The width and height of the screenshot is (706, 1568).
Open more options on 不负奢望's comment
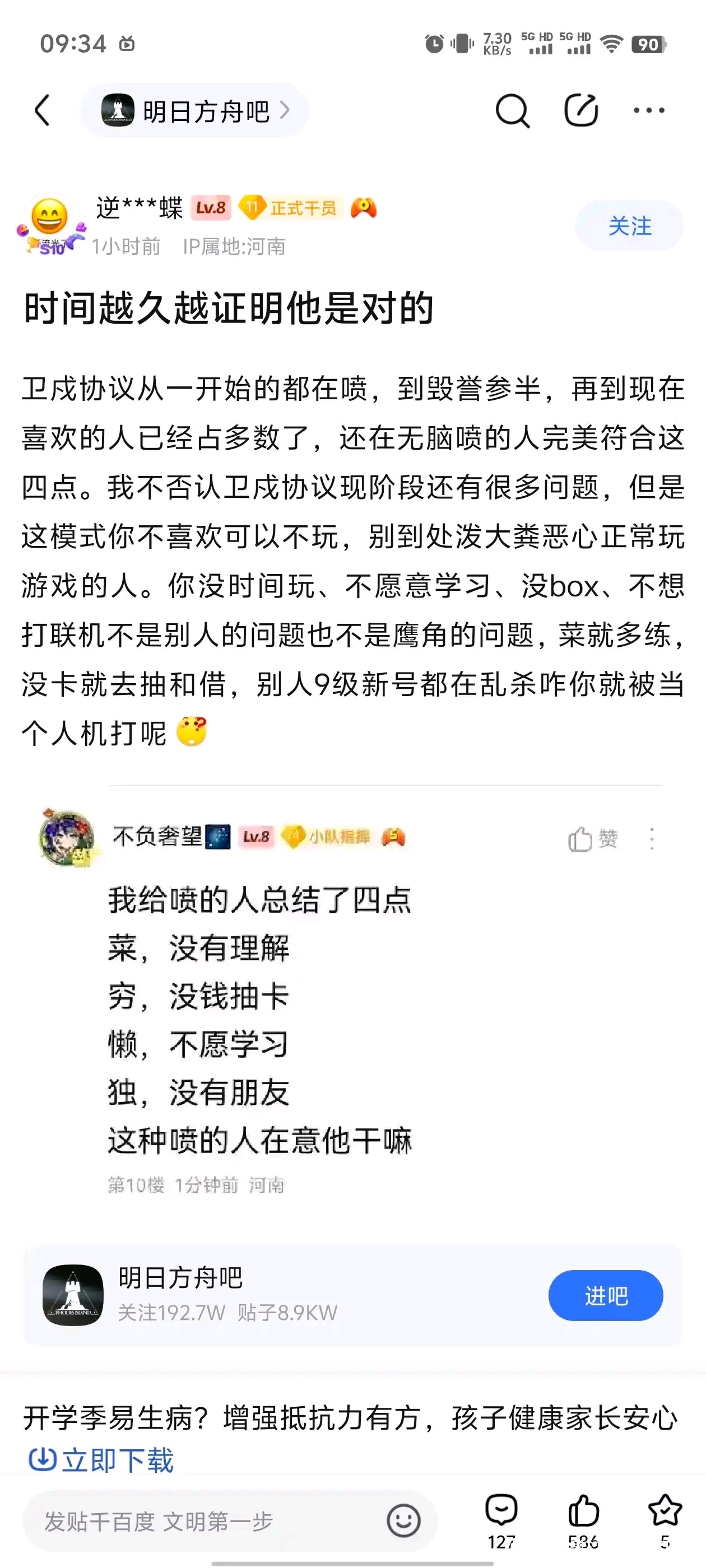coord(652,839)
